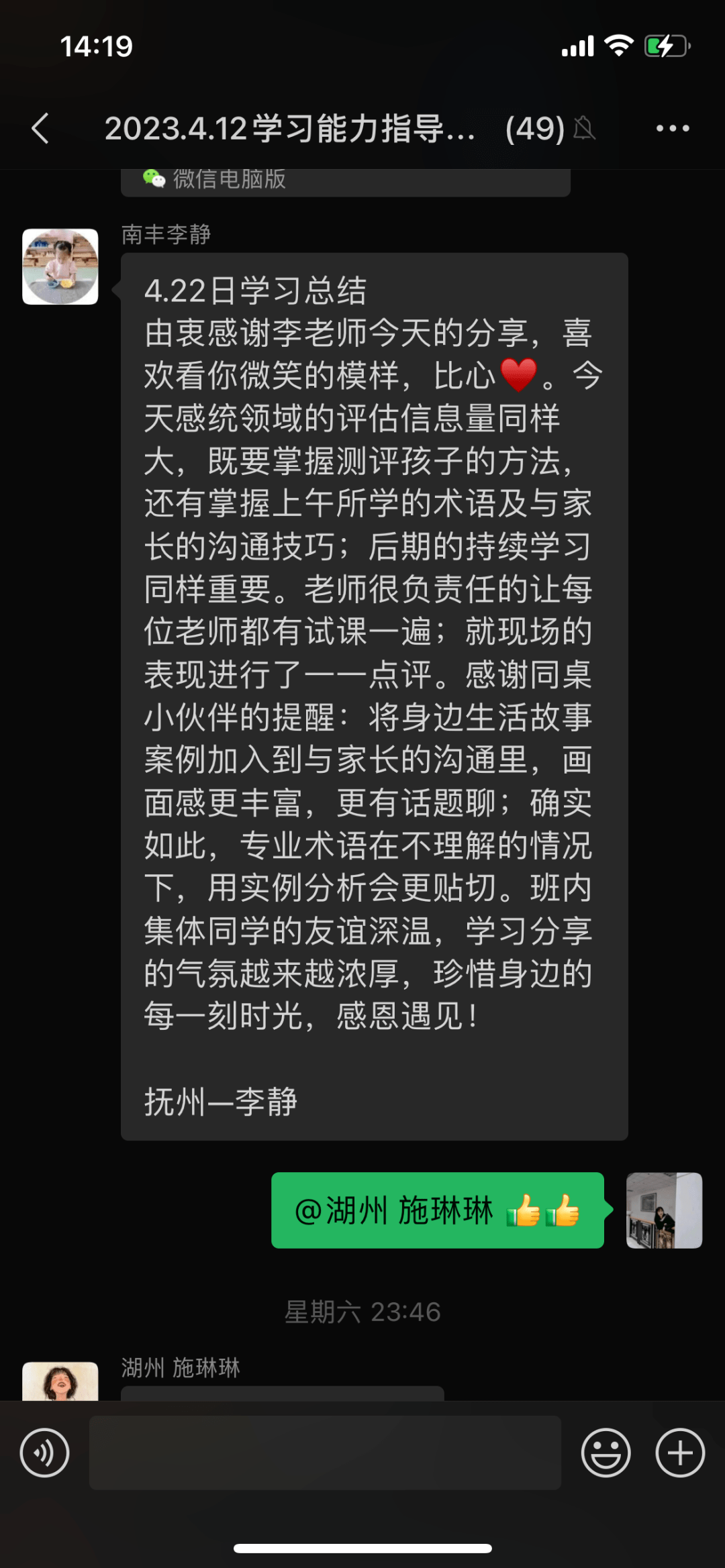Image resolution: width=725 pixels, height=1568 pixels.
Task: Open my own avatar beside the green message
Action: (x=664, y=1210)
